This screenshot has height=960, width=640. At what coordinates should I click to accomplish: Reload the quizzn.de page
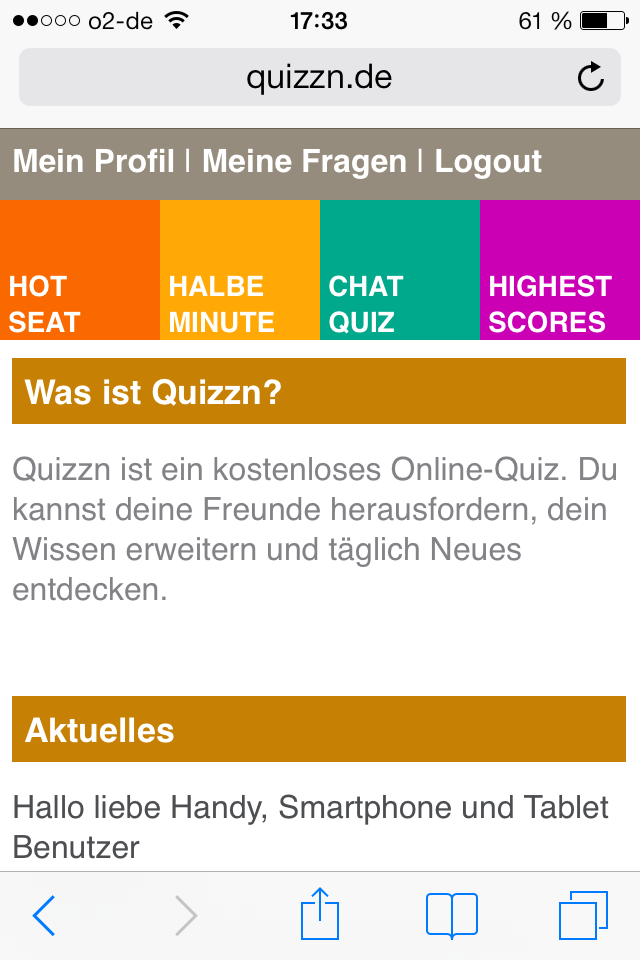(x=591, y=77)
